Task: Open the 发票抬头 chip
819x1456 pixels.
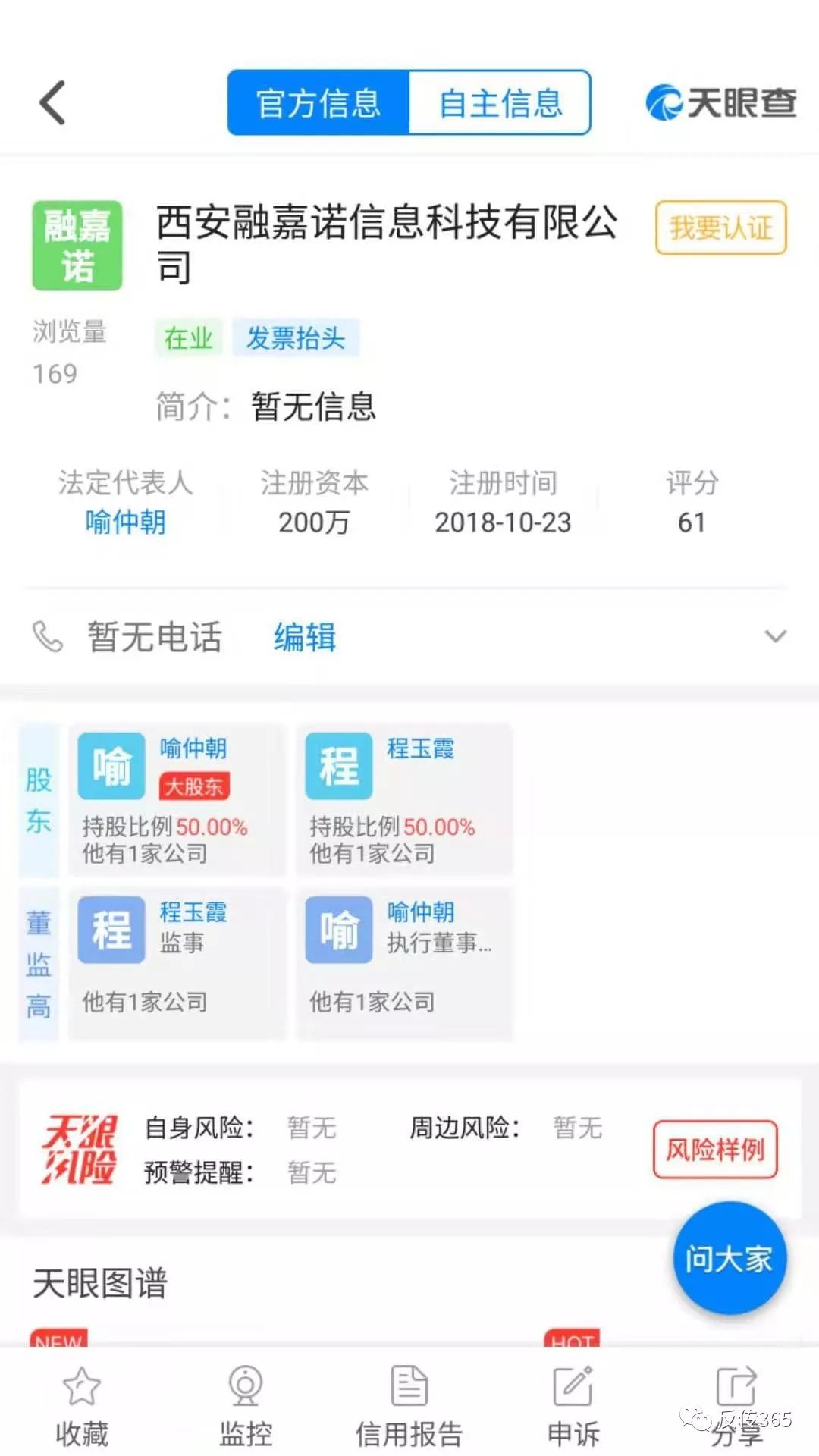Action: (x=296, y=338)
